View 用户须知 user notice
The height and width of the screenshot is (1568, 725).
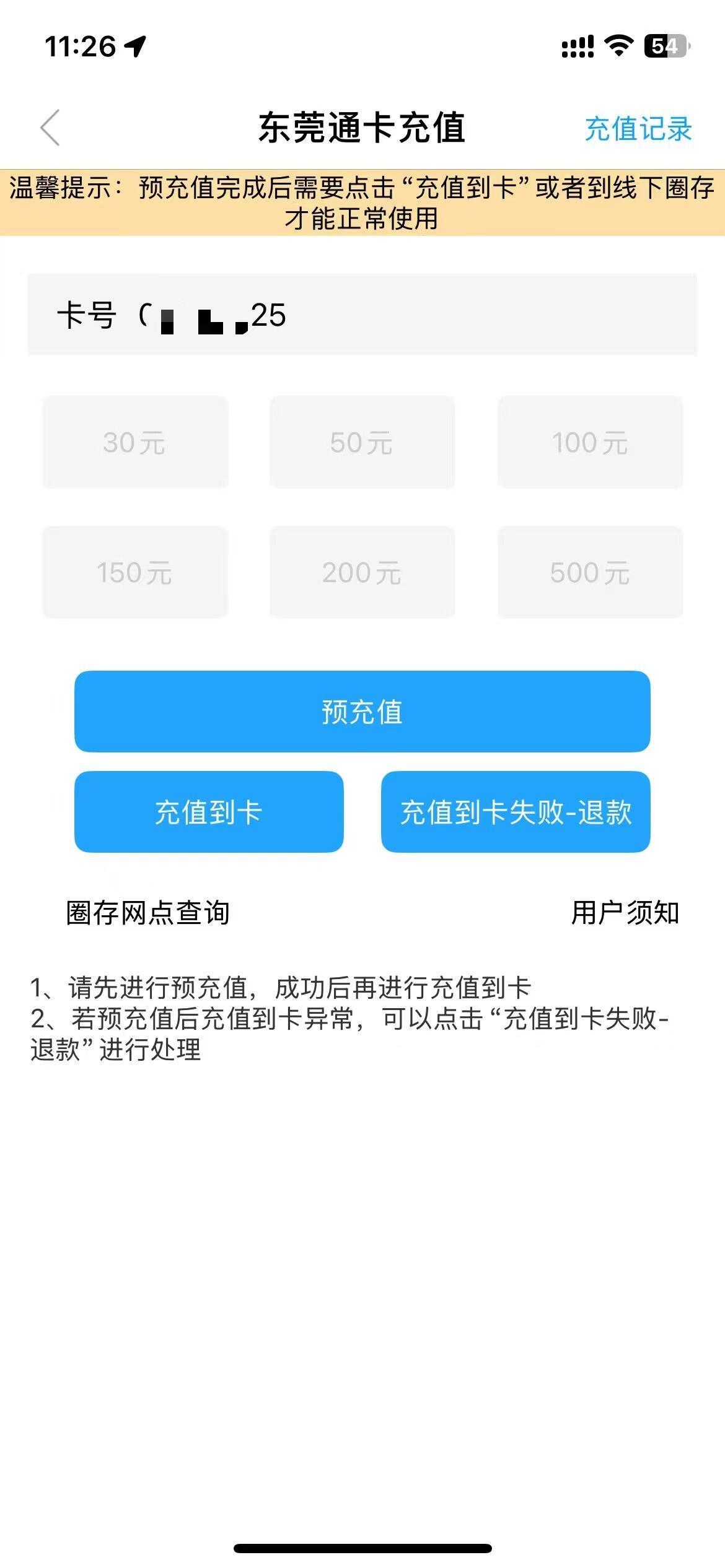(x=625, y=913)
